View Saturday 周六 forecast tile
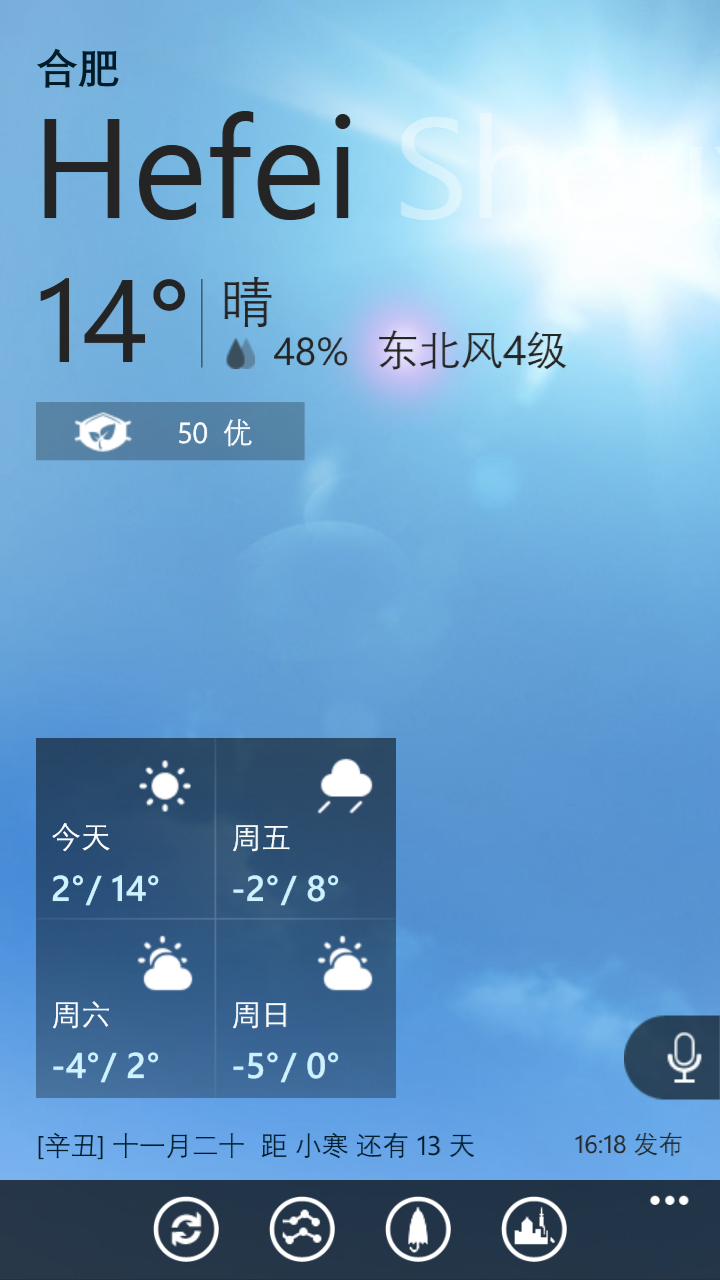 pos(126,1008)
